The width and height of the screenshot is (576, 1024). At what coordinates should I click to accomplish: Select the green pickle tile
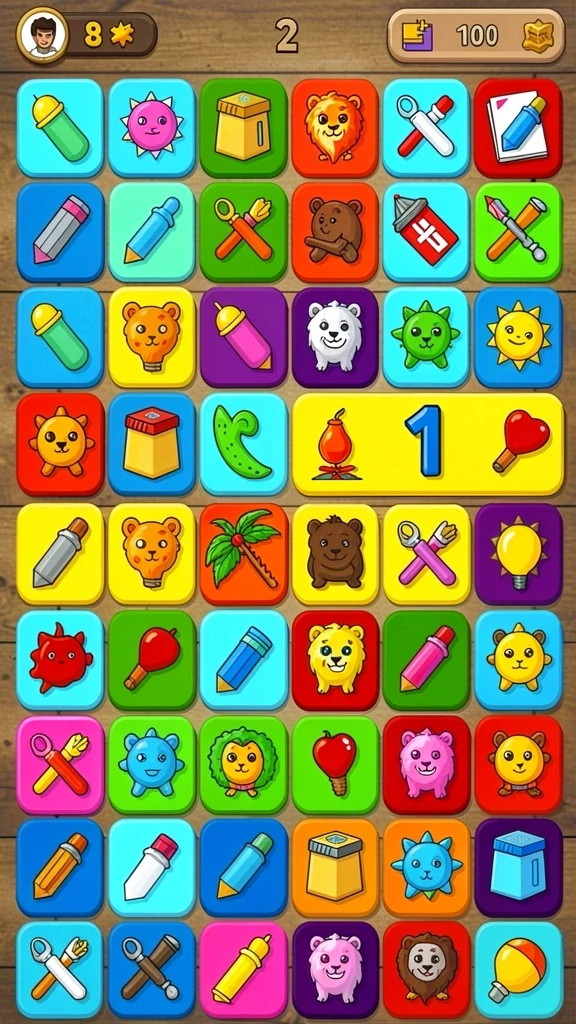coord(244,444)
